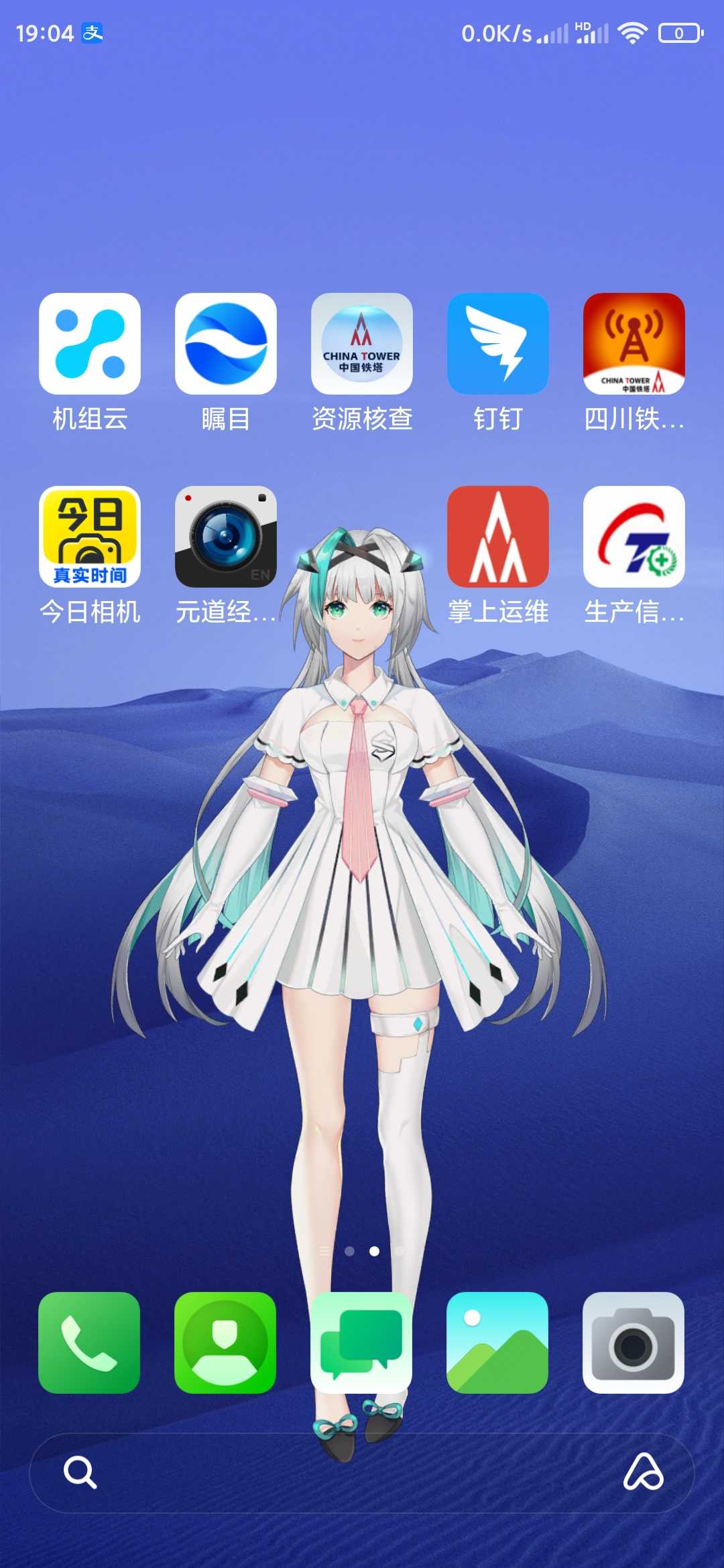This screenshot has width=724, height=1568.
Task: Launch the system Camera in the dock
Action: coord(633,1343)
